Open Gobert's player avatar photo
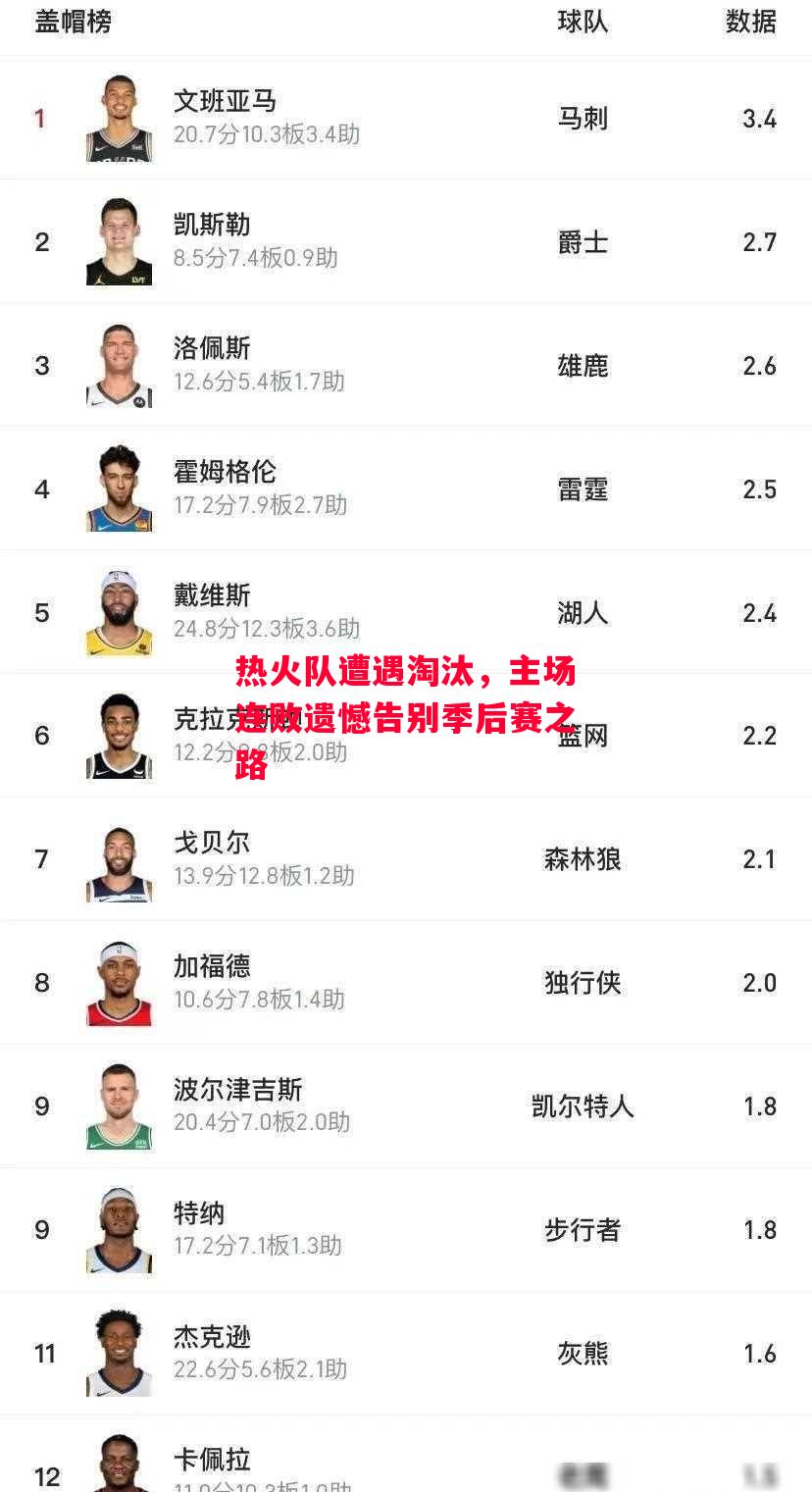This screenshot has width=812, height=1492. coord(118,858)
